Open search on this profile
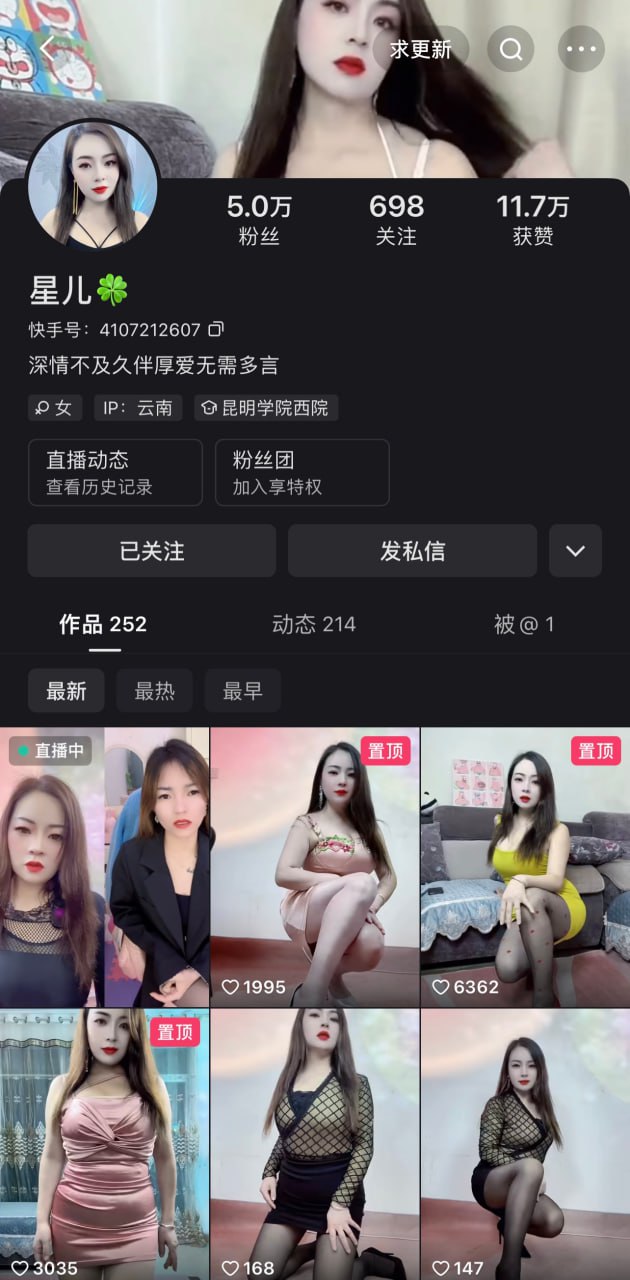 [x=511, y=48]
